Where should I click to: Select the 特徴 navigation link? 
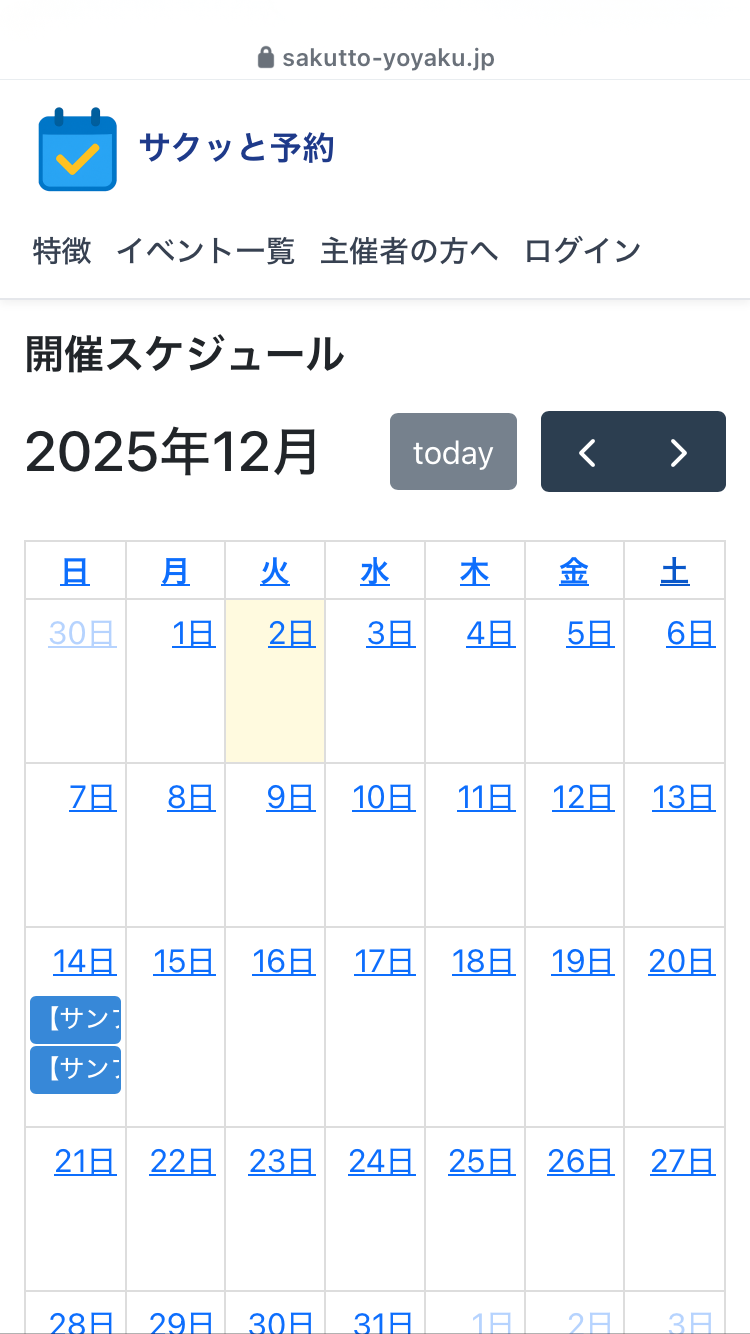pos(61,251)
